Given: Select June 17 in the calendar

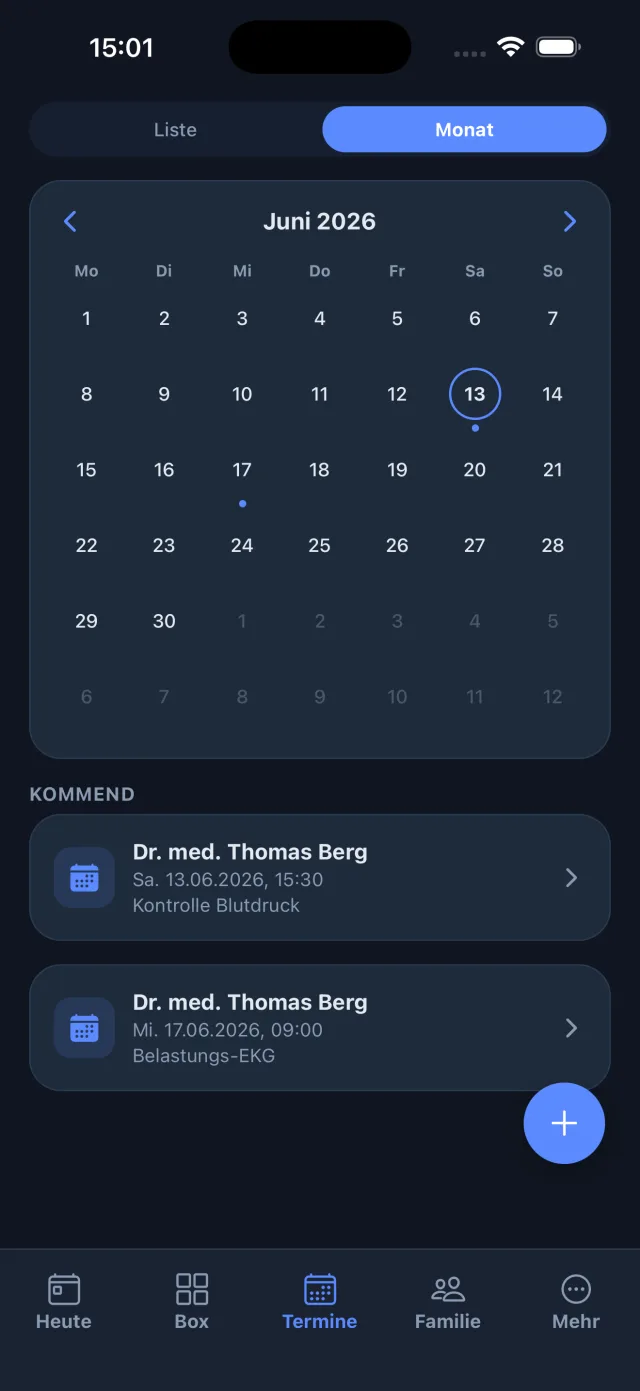Looking at the screenshot, I should [x=242, y=470].
